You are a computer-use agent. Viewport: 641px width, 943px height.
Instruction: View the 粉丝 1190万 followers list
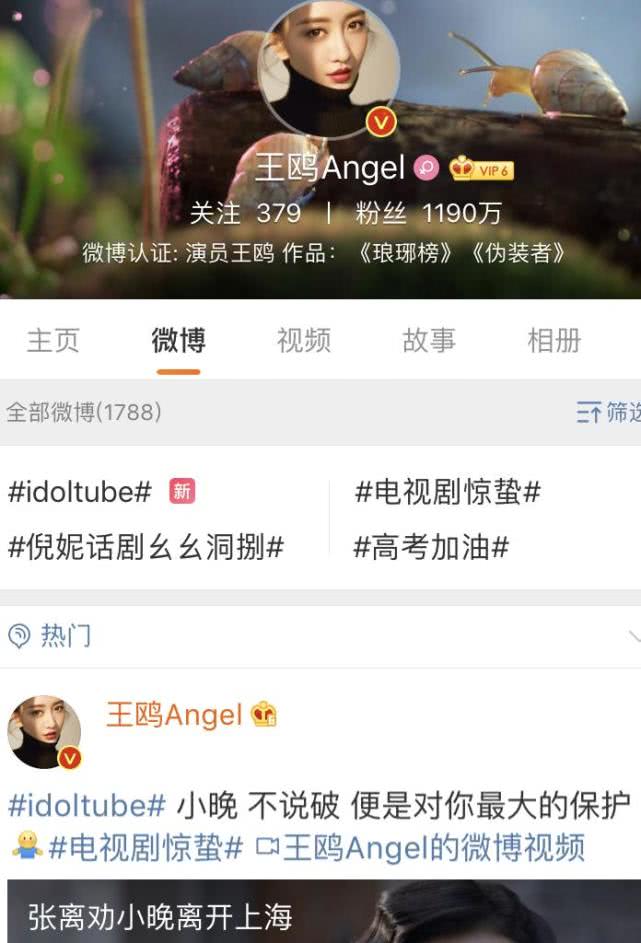pyautogui.click(x=428, y=213)
